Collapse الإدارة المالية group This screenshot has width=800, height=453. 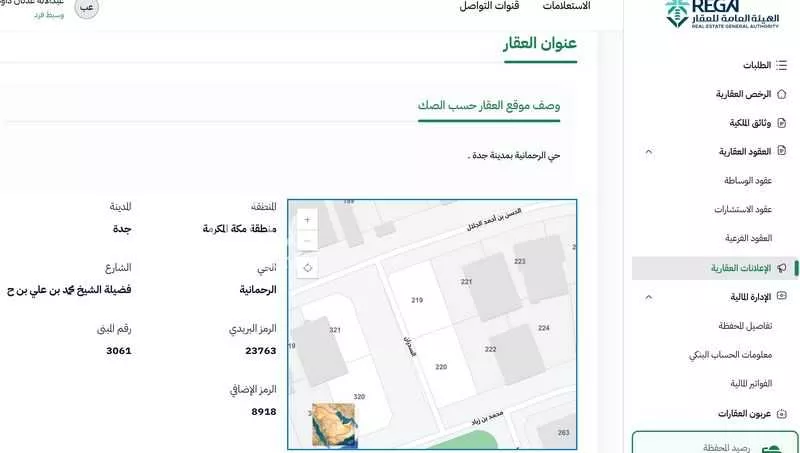(649, 297)
